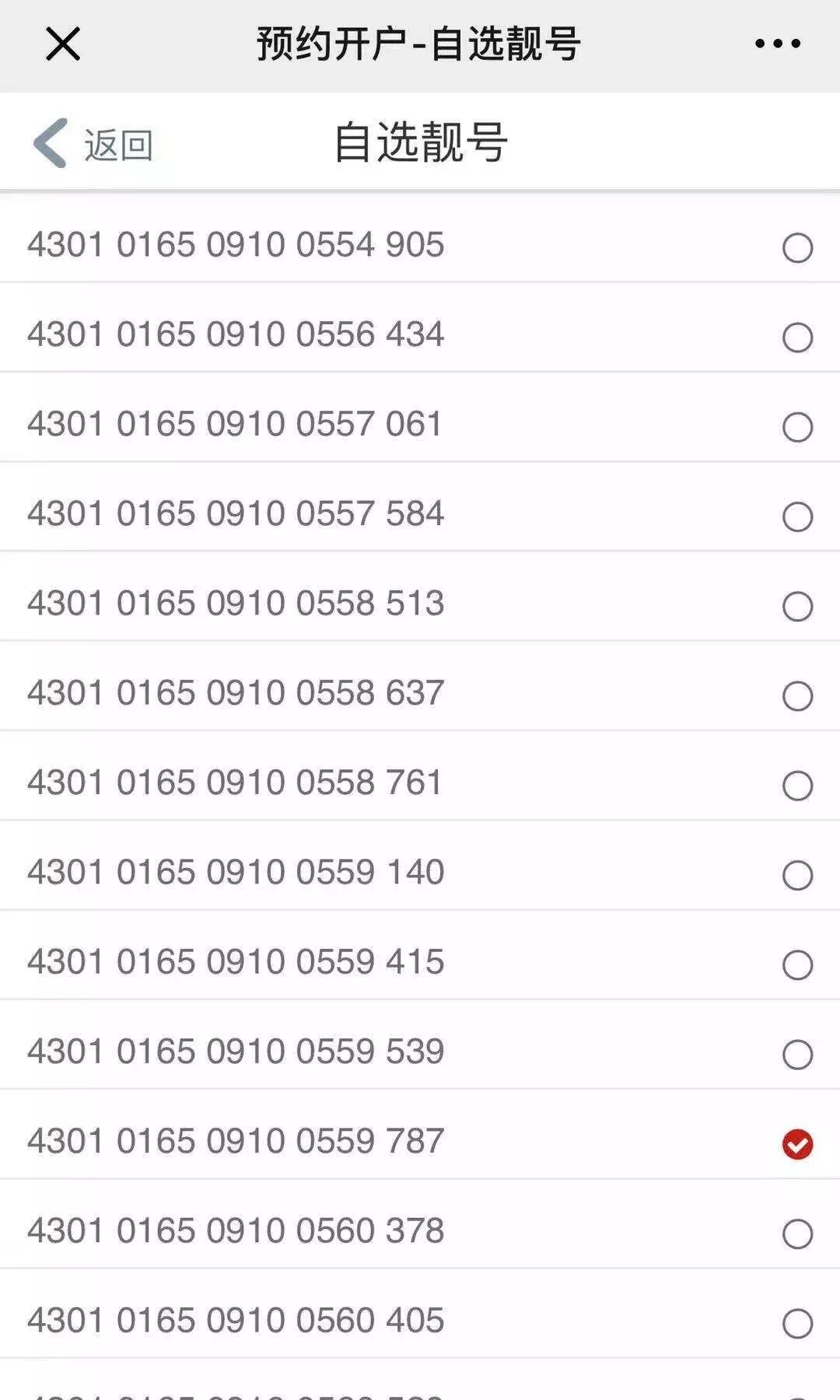840x1400 pixels.
Task: Open the three-dot overflow menu
Action: click(777, 44)
